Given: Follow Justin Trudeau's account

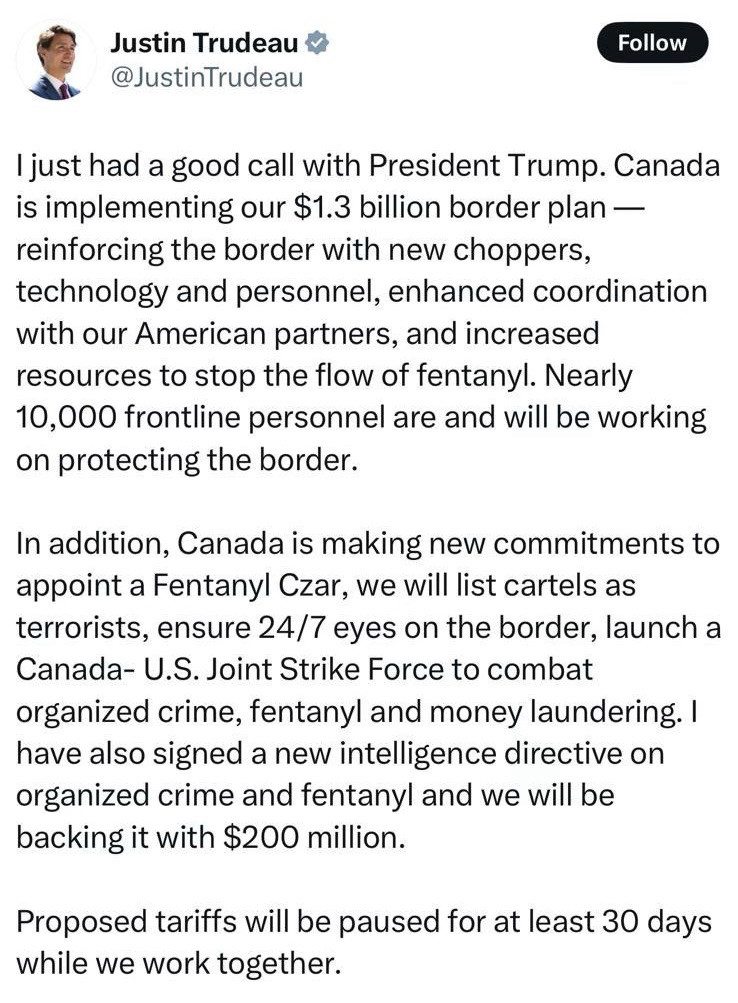Looking at the screenshot, I should point(651,43).
